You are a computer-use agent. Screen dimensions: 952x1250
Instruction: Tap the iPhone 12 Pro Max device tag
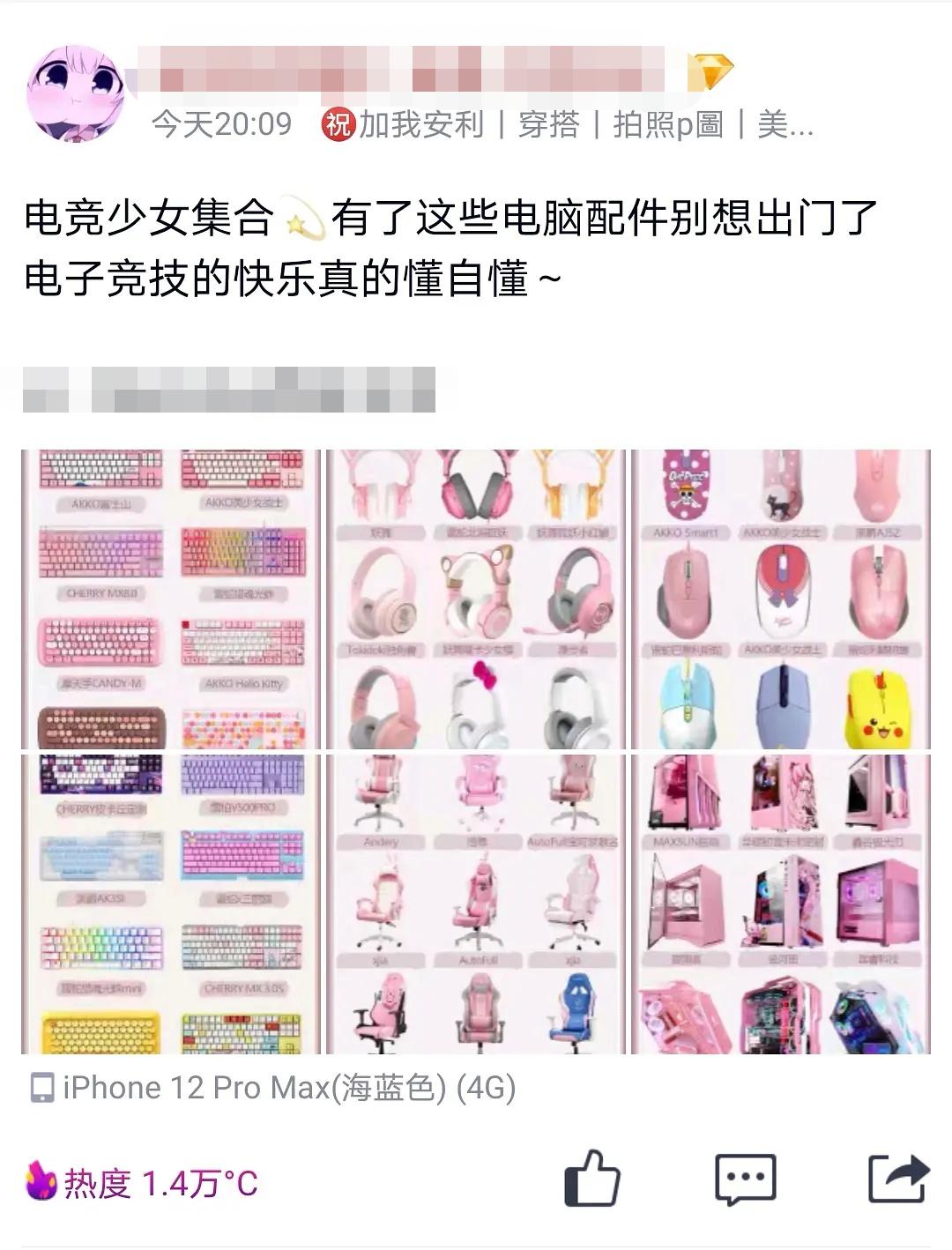point(272,1088)
